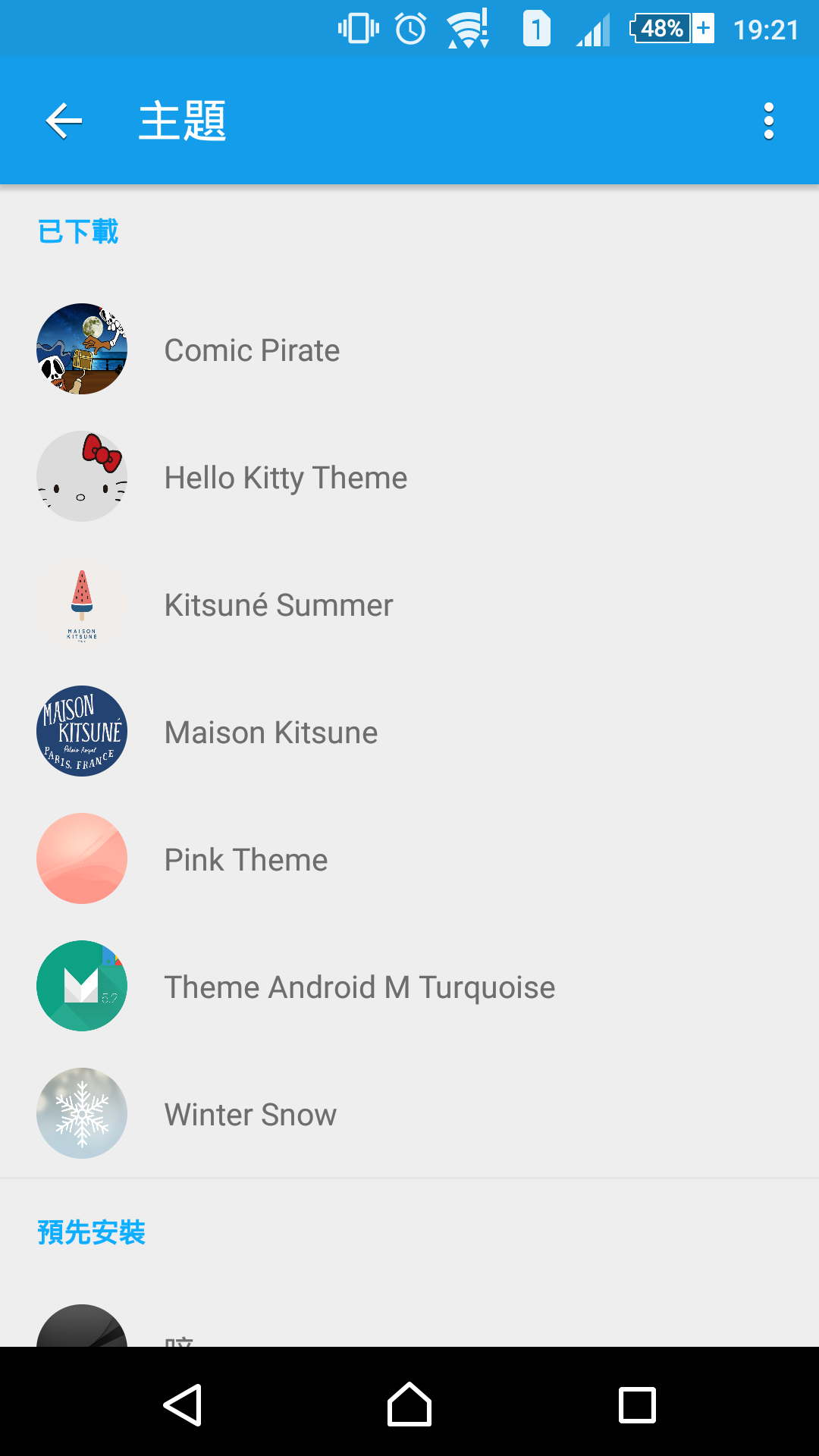
Task: Select Pink Theme
Action: (x=246, y=860)
